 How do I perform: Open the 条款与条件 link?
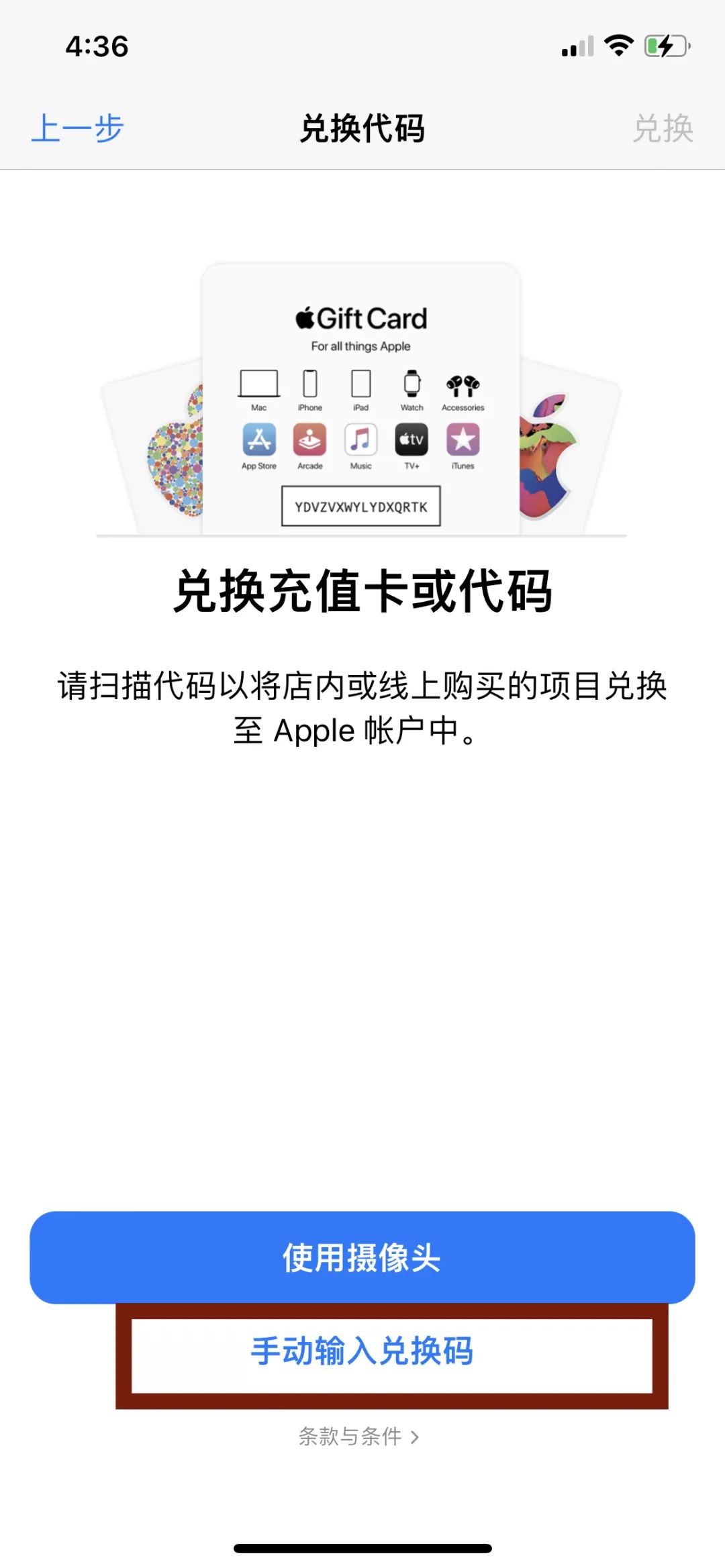[x=358, y=1436]
